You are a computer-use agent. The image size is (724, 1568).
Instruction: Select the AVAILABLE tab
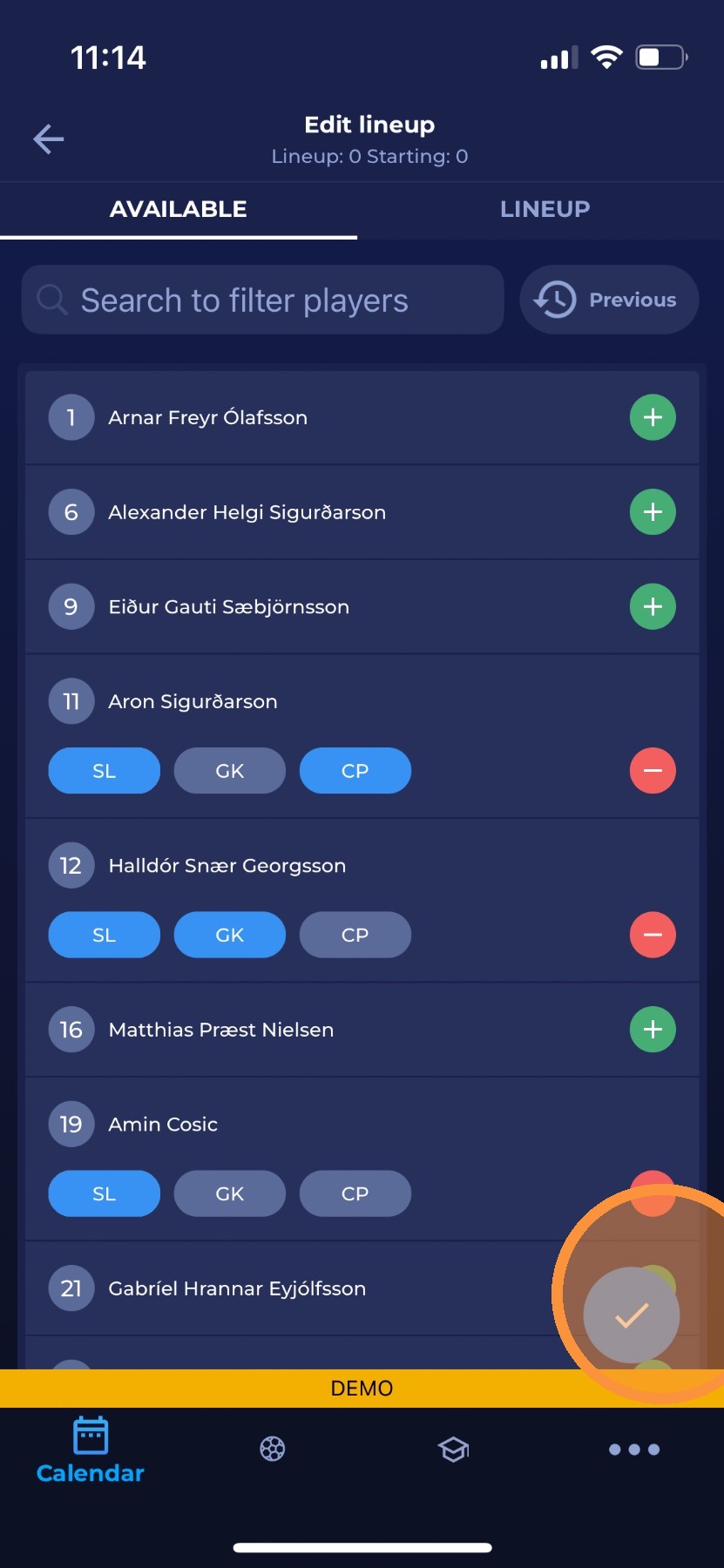[179, 209]
